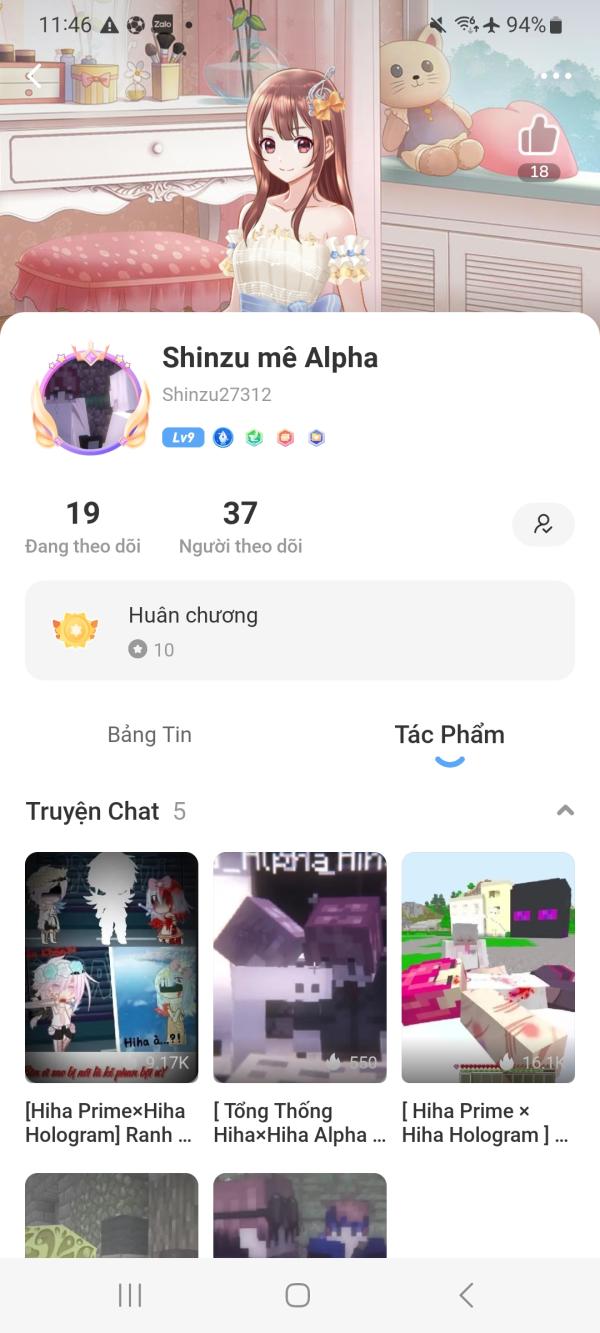
Task: Open the story with 16.1K views
Action: (488, 967)
